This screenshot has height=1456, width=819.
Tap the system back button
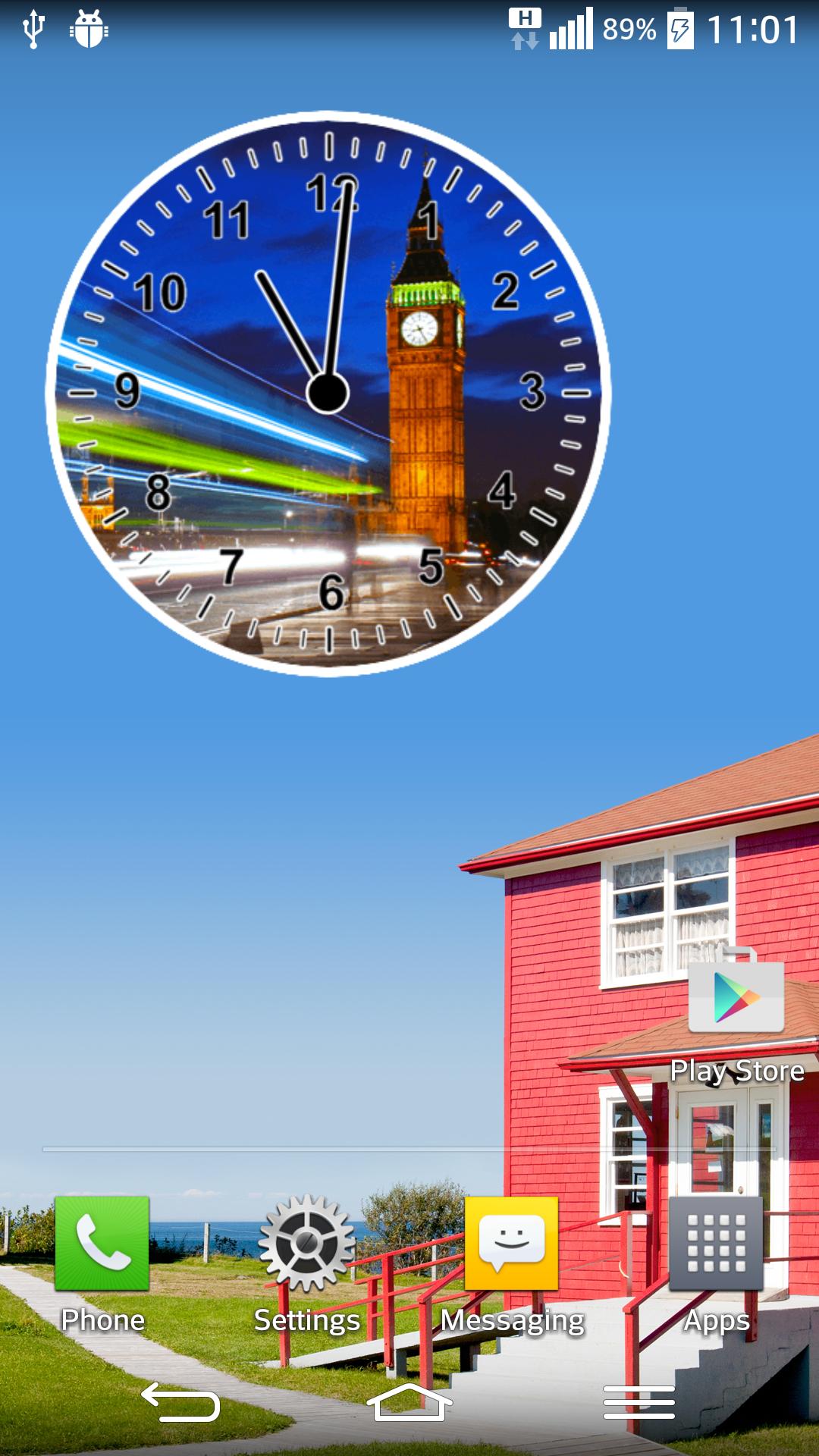[x=180, y=1403]
